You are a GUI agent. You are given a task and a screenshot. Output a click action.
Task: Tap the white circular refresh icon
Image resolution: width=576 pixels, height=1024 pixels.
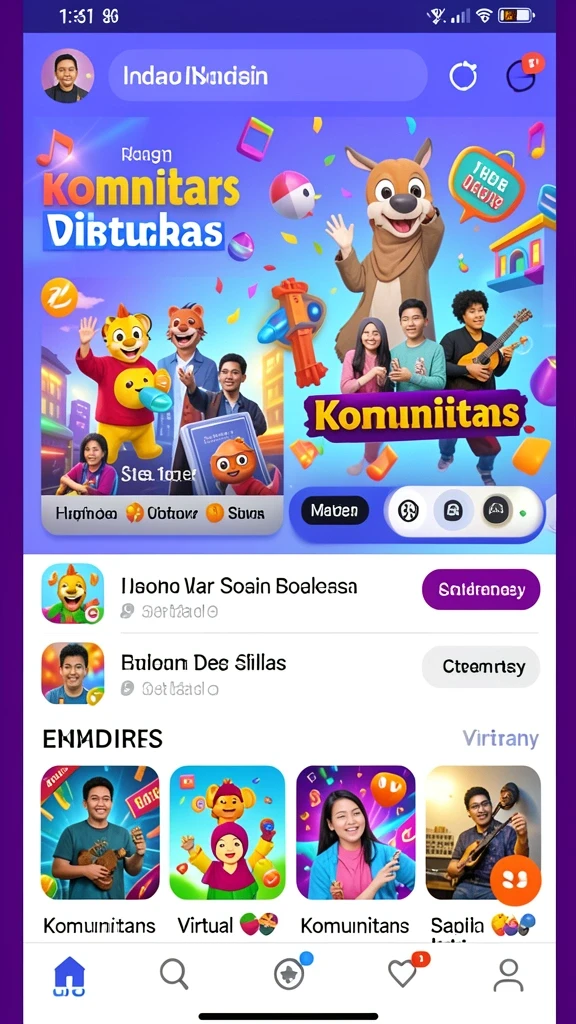[463, 77]
